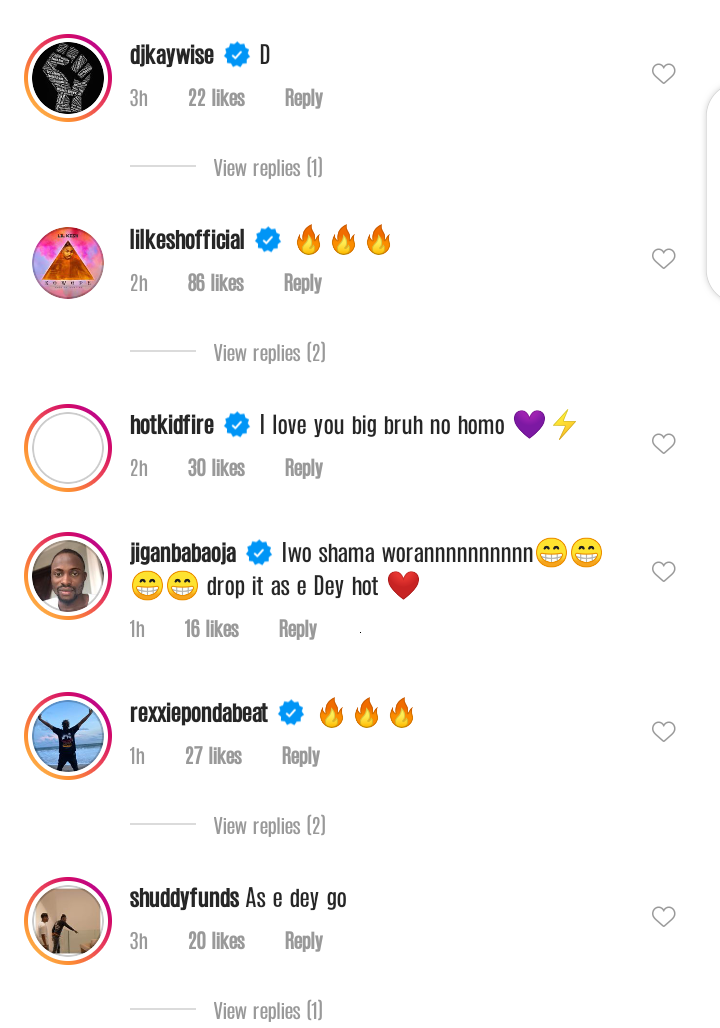Like lilkeshofficial's fire emoji comment
Viewport: 720px width, 1028px height.
pyautogui.click(x=664, y=259)
